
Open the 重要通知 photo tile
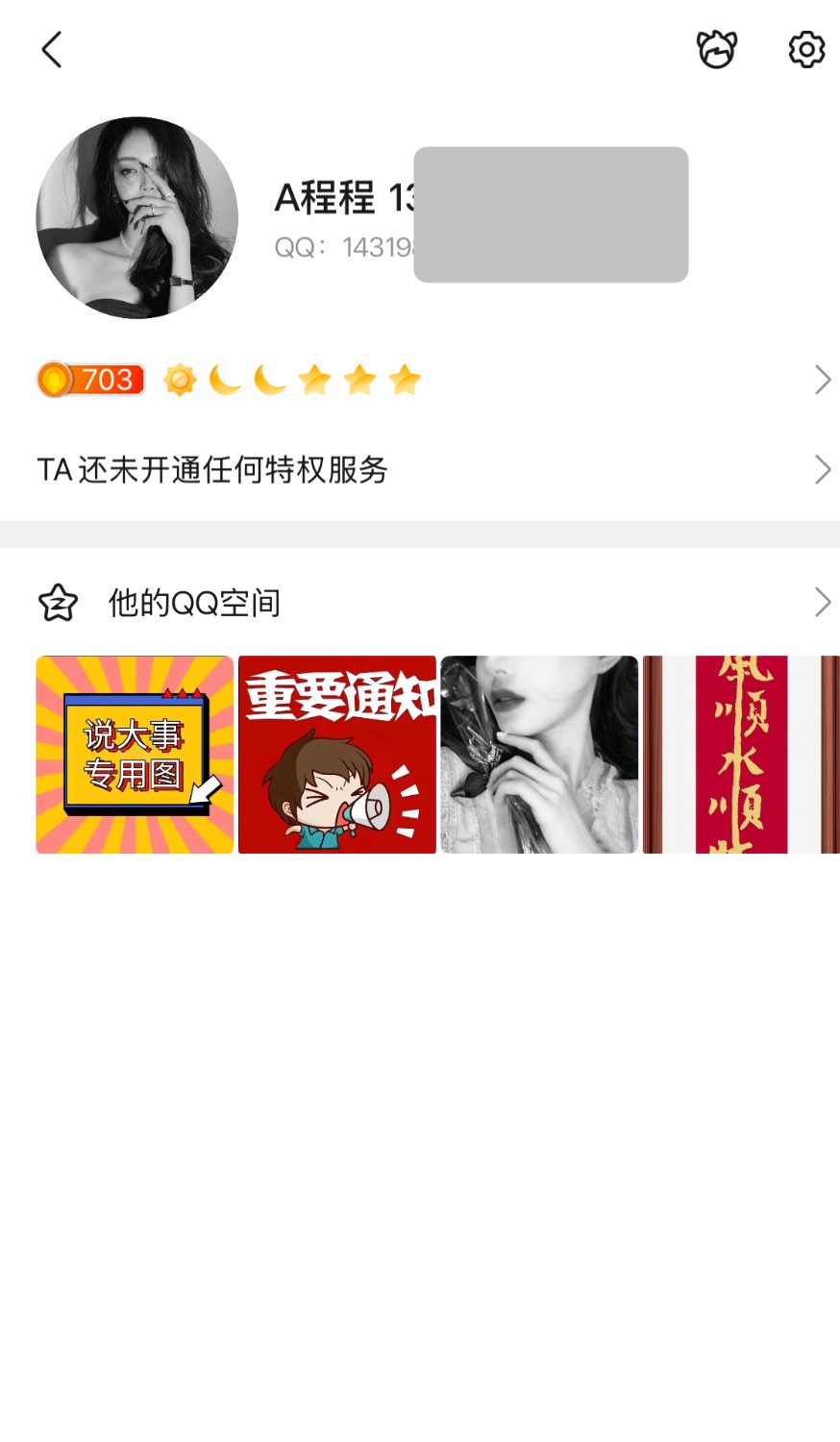[x=337, y=755]
